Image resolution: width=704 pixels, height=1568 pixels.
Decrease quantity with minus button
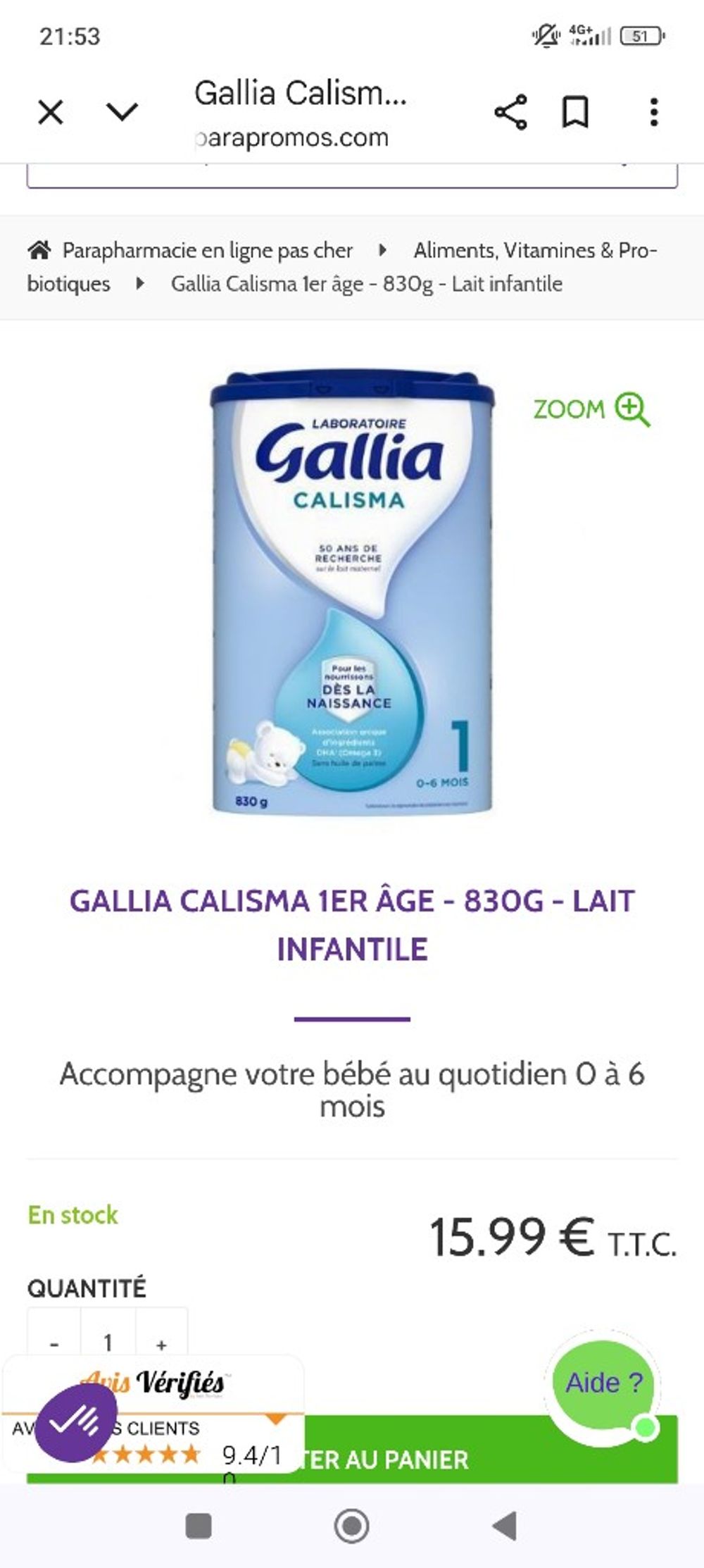pos(54,1343)
